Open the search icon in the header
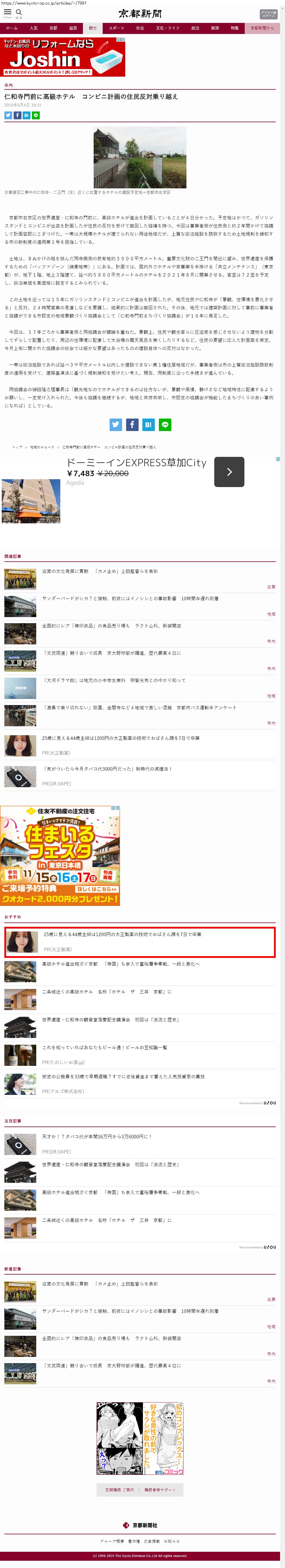The height and width of the screenshot is (1568, 285). 19,12
